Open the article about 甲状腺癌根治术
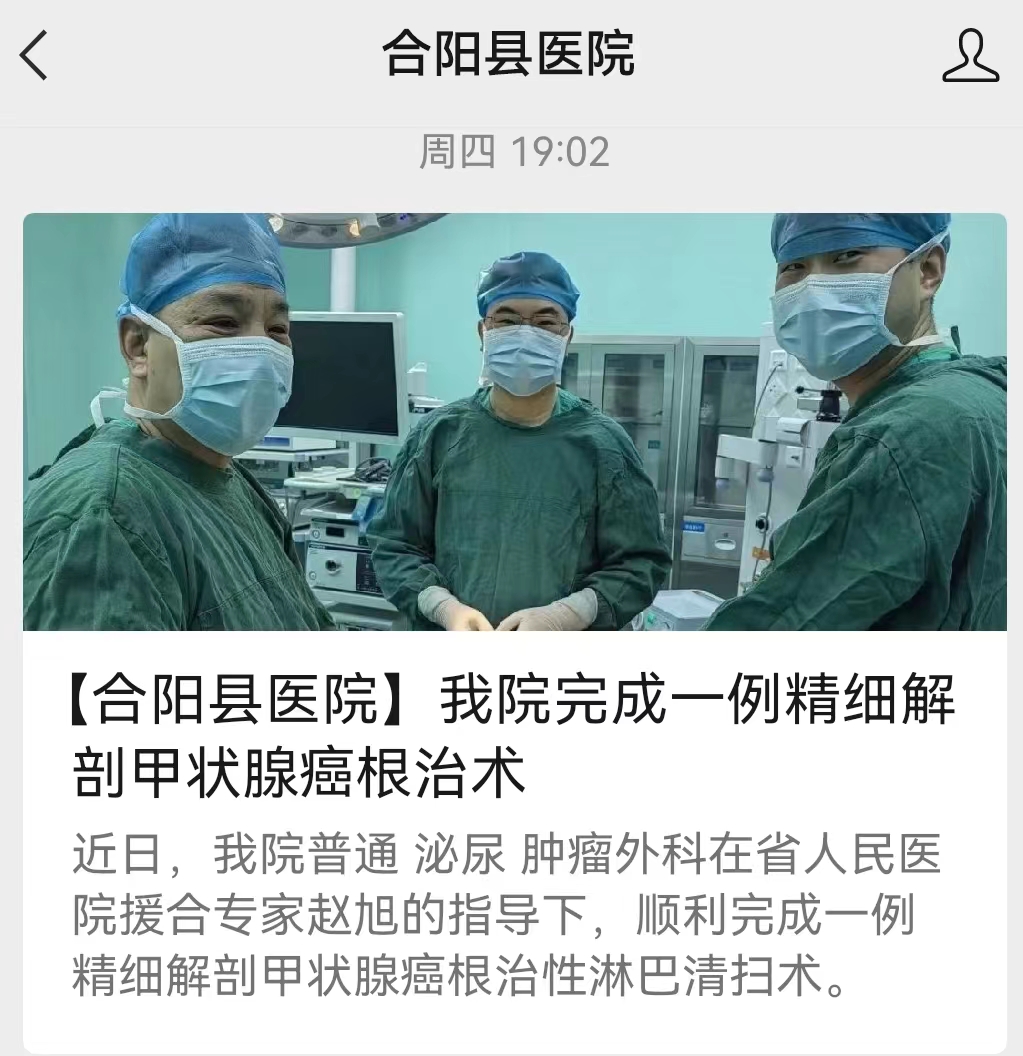1023x1056 pixels. pos(514,735)
